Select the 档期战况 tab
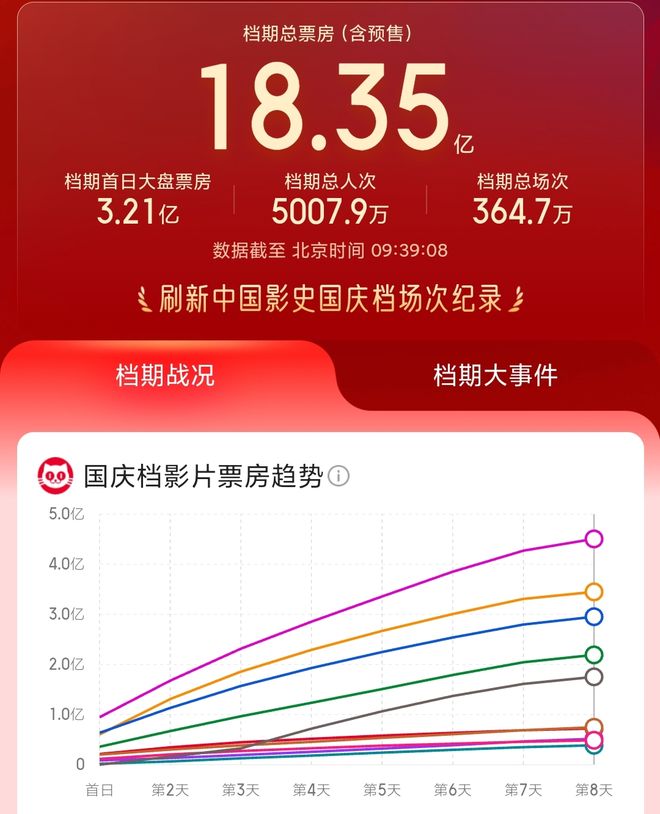 coord(165,376)
